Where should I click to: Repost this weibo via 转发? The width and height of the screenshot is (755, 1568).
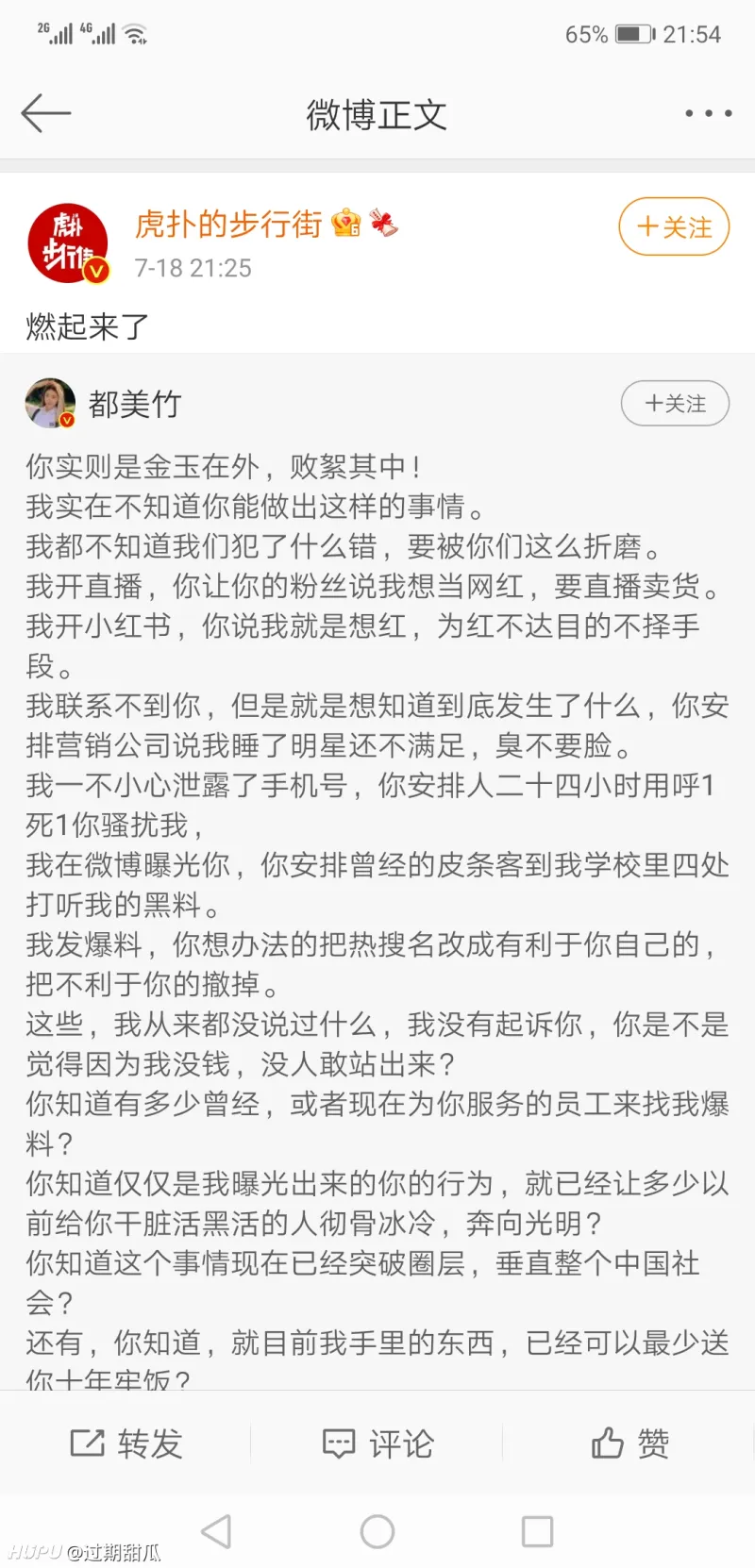pyautogui.click(x=126, y=1443)
